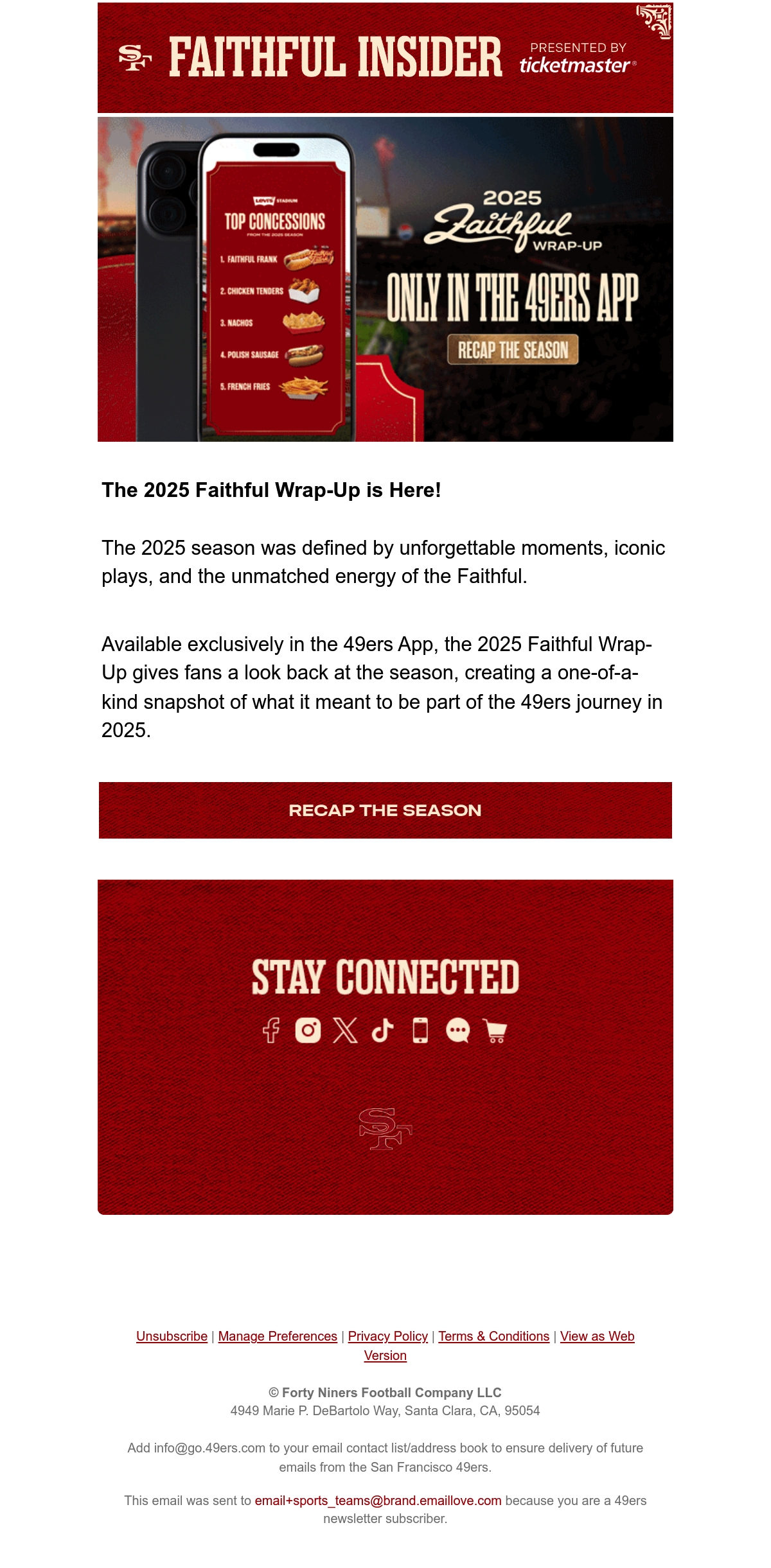
Task: Open the 2025 Faithful Wrap-Up hero banner
Action: pyautogui.click(x=385, y=279)
